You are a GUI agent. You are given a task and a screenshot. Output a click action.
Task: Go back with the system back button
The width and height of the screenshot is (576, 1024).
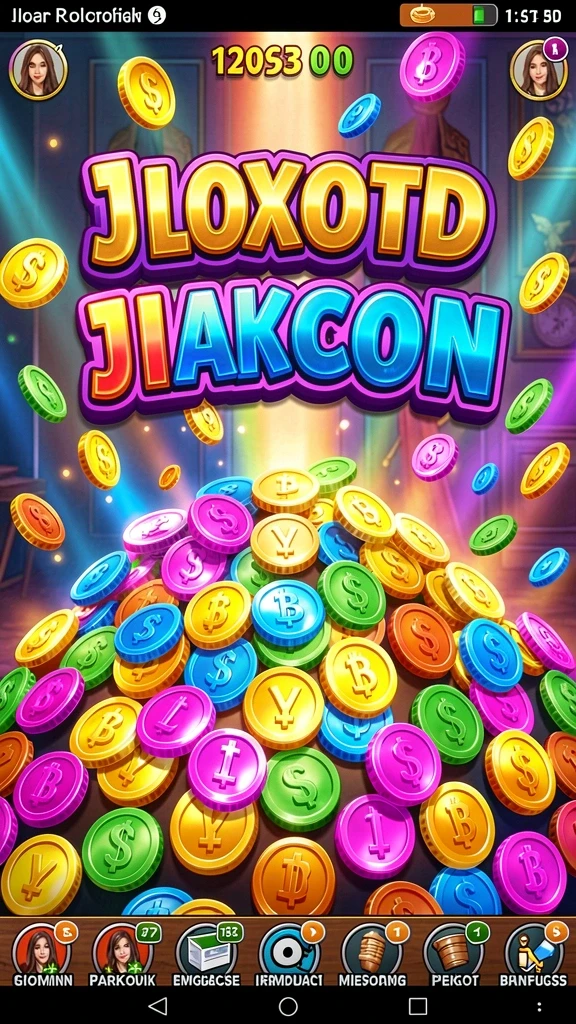click(x=158, y=1006)
